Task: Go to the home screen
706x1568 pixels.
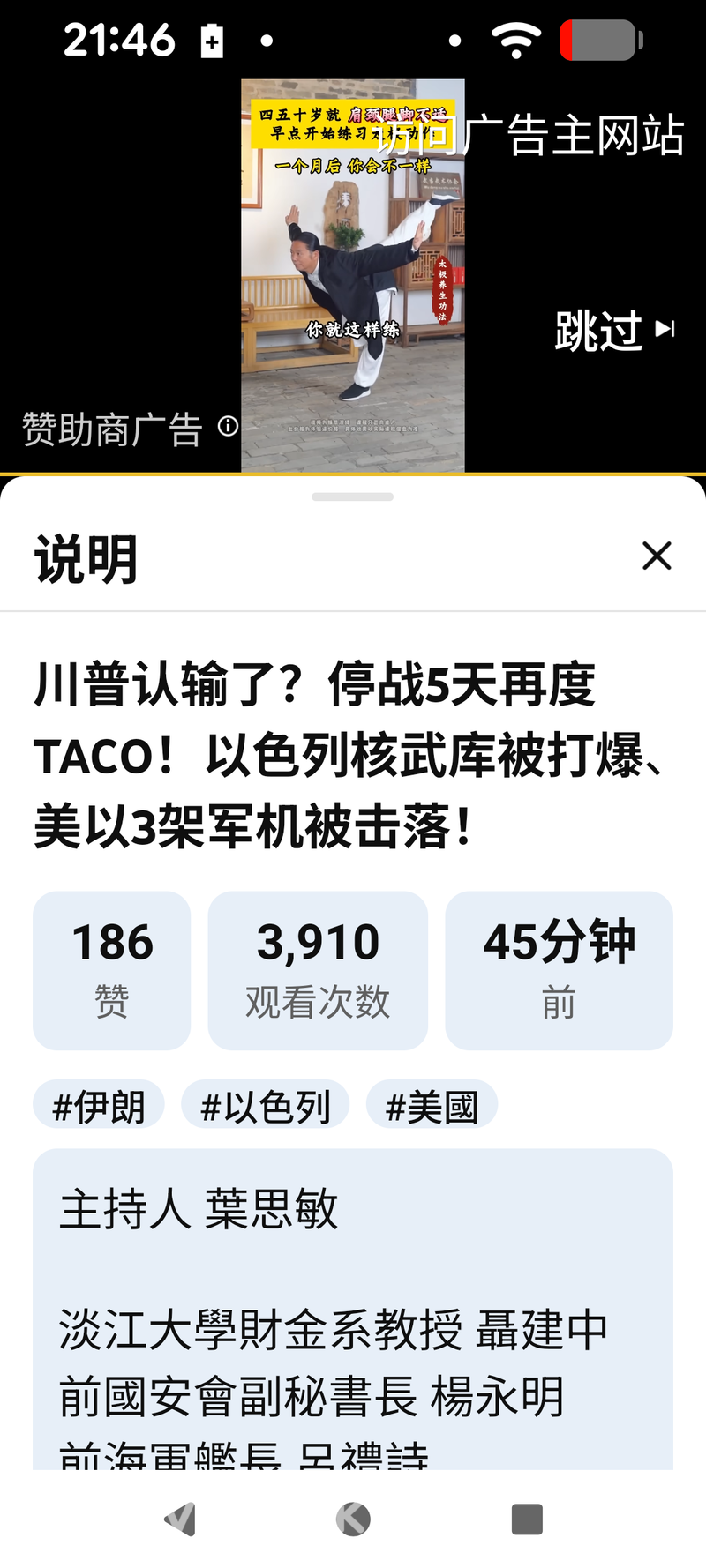Action: coord(353,1519)
